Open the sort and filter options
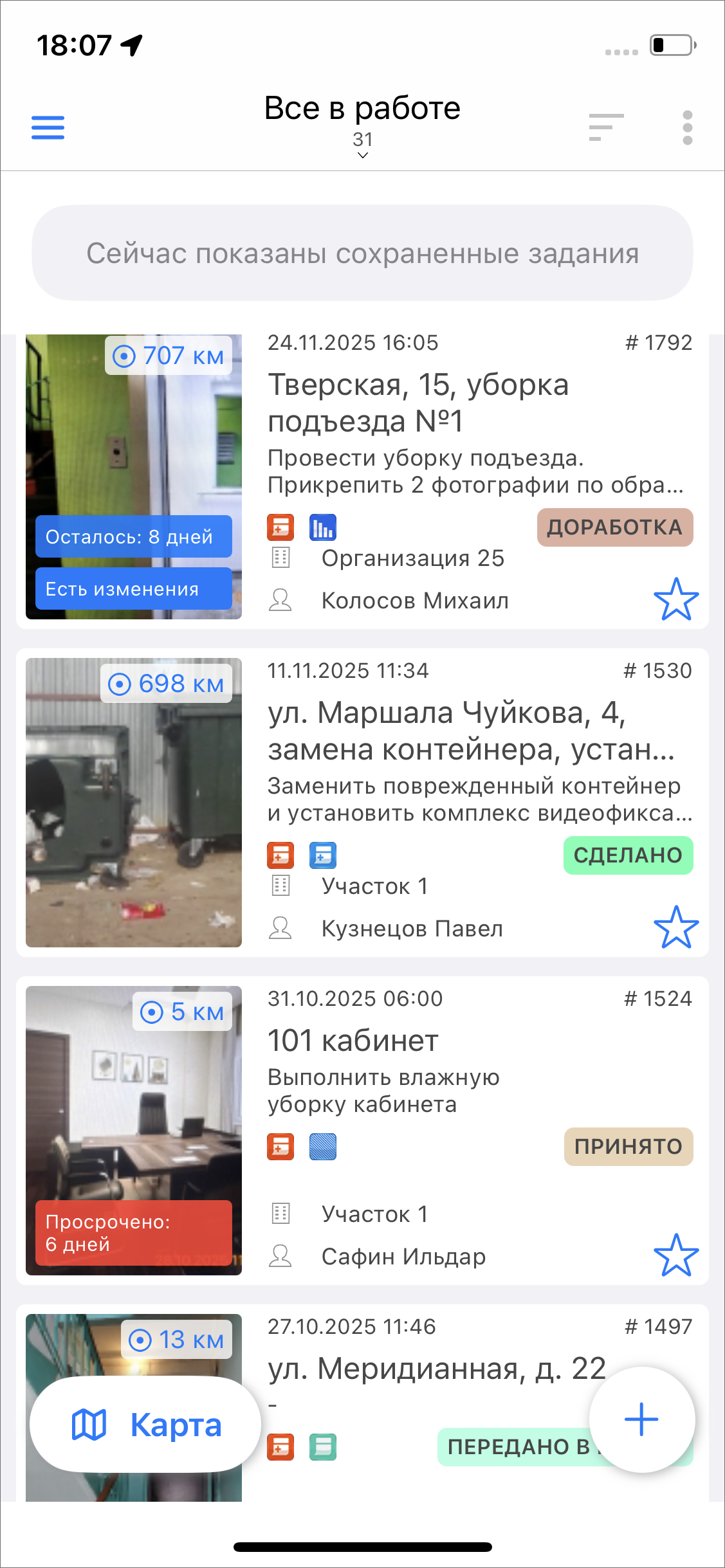725x1568 pixels. (606, 127)
